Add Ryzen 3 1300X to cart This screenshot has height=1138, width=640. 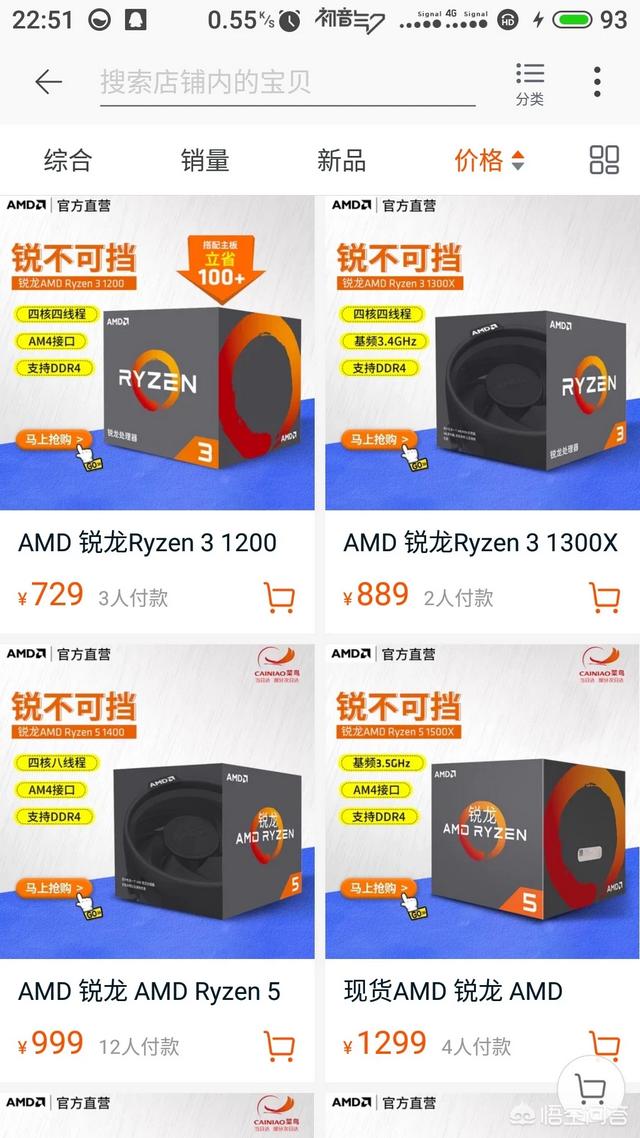pyautogui.click(x=604, y=597)
